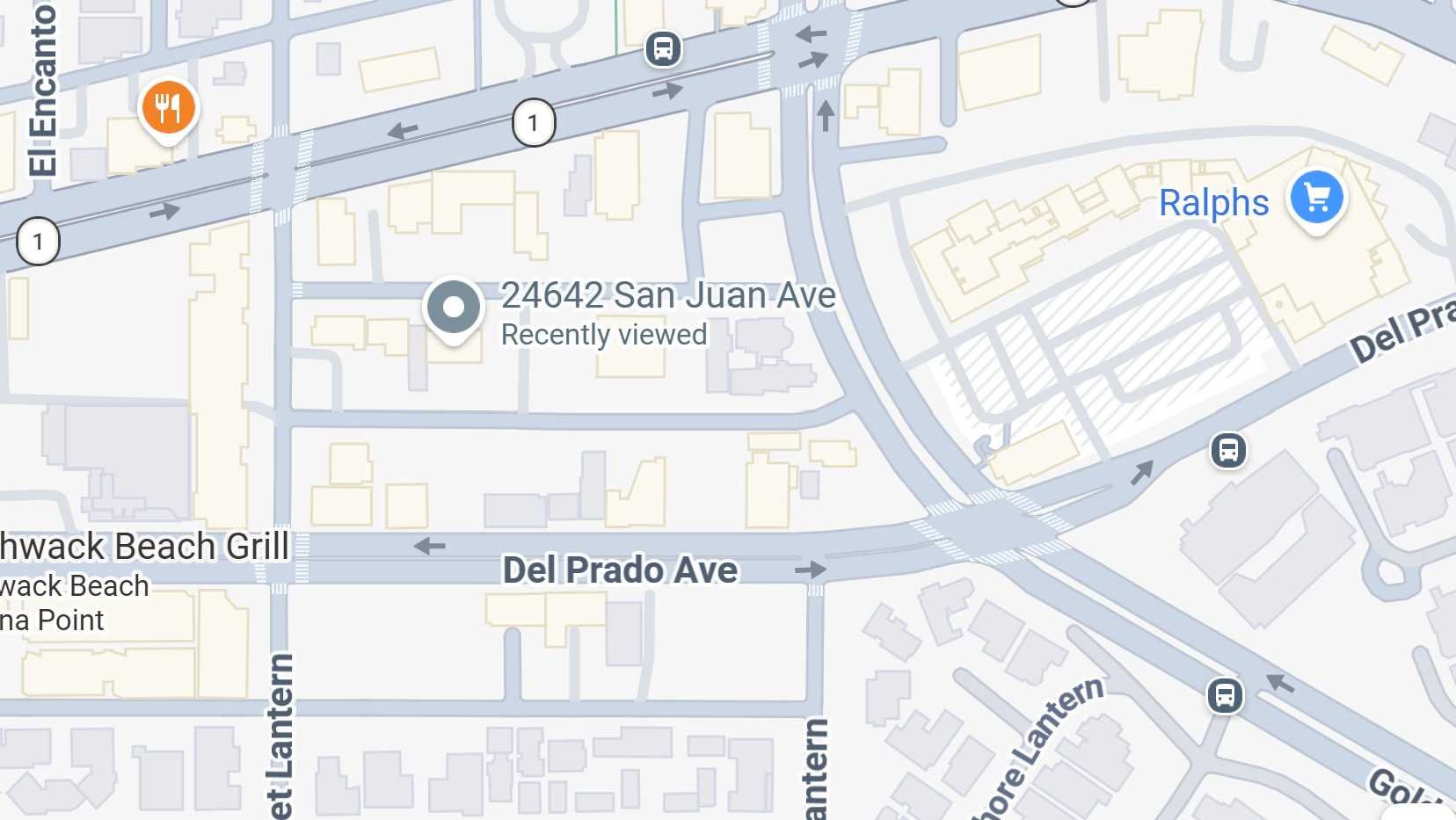Viewport: 1456px width, 820px height.
Task: Open the Beach Grill place label
Action: tap(145, 547)
